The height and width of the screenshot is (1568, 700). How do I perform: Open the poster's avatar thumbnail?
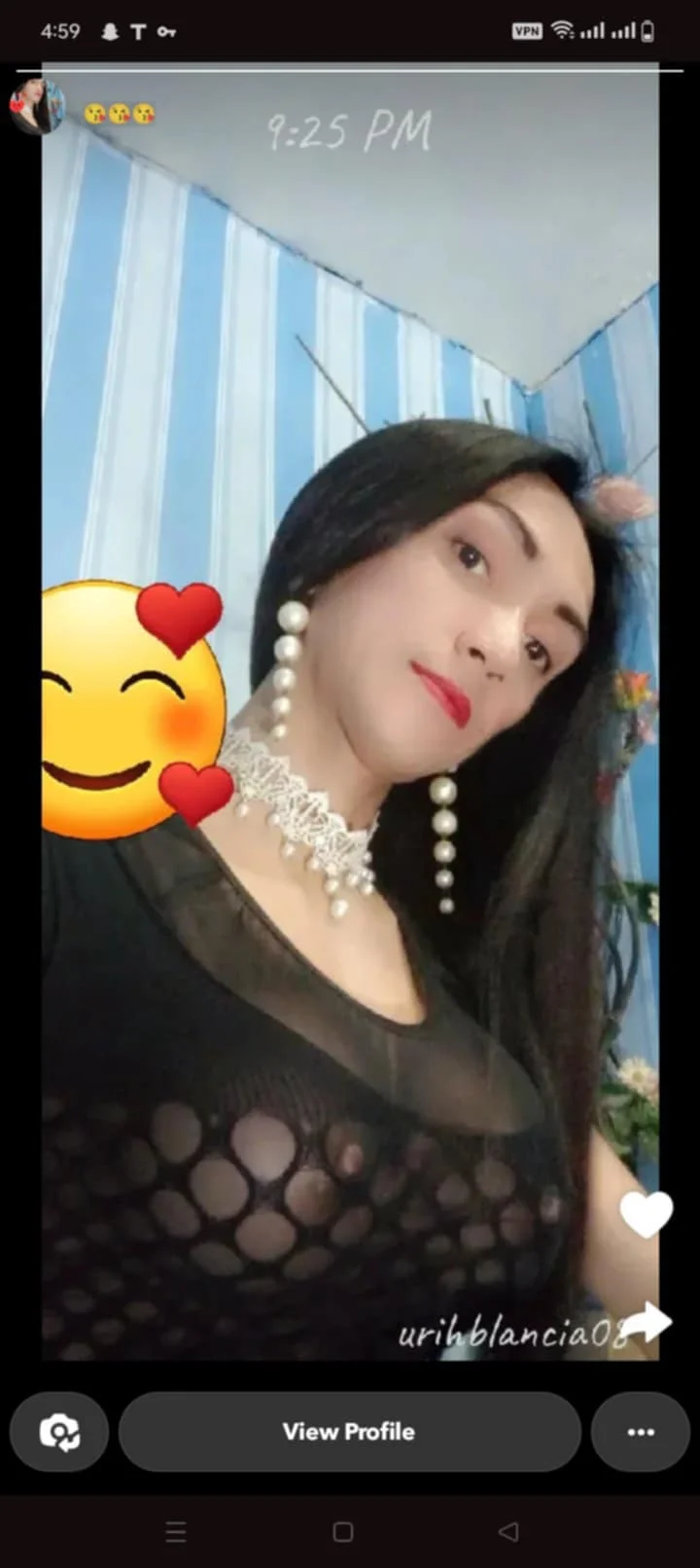click(37, 107)
